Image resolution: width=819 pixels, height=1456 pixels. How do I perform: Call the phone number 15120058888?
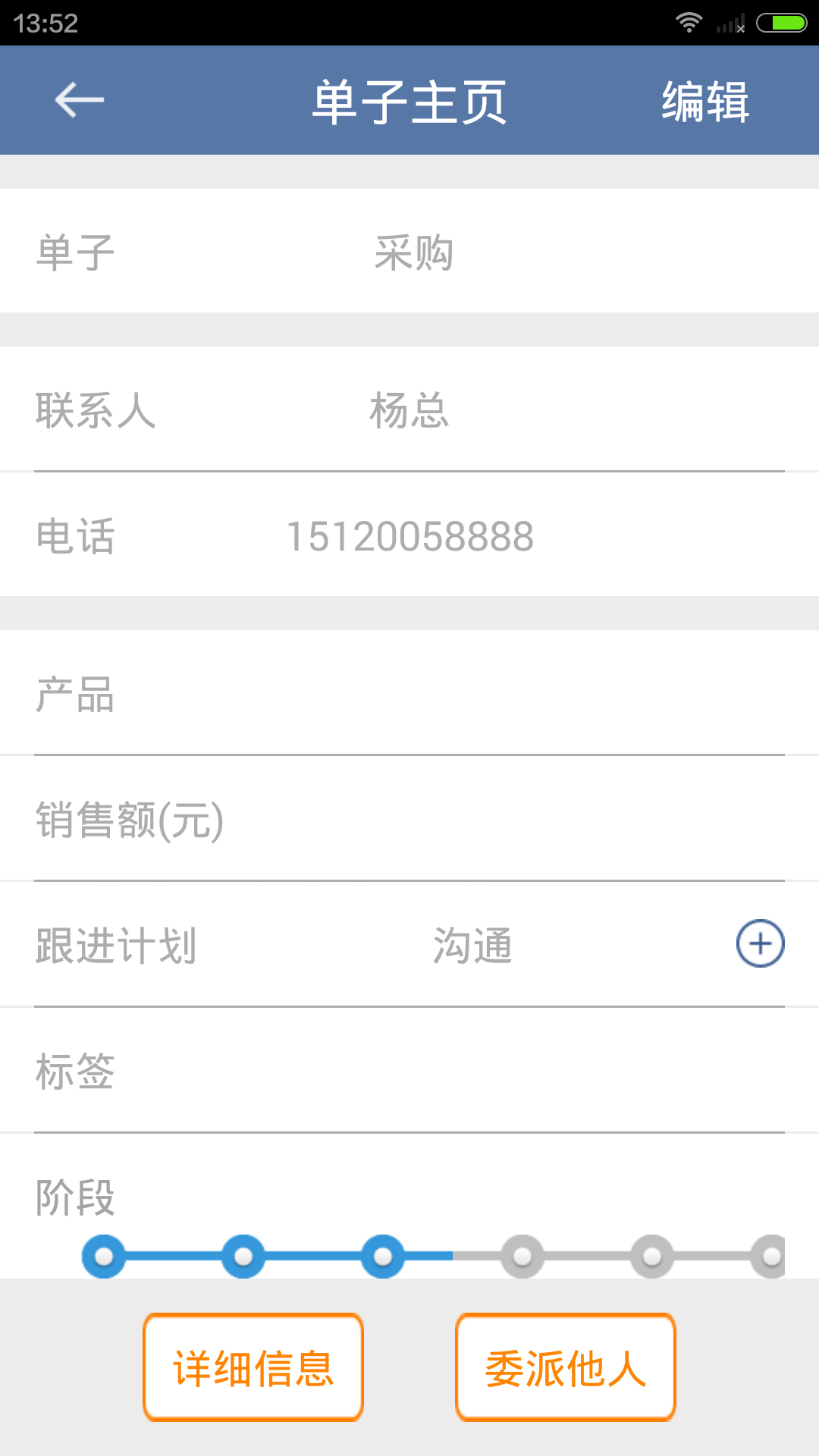[409, 536]
